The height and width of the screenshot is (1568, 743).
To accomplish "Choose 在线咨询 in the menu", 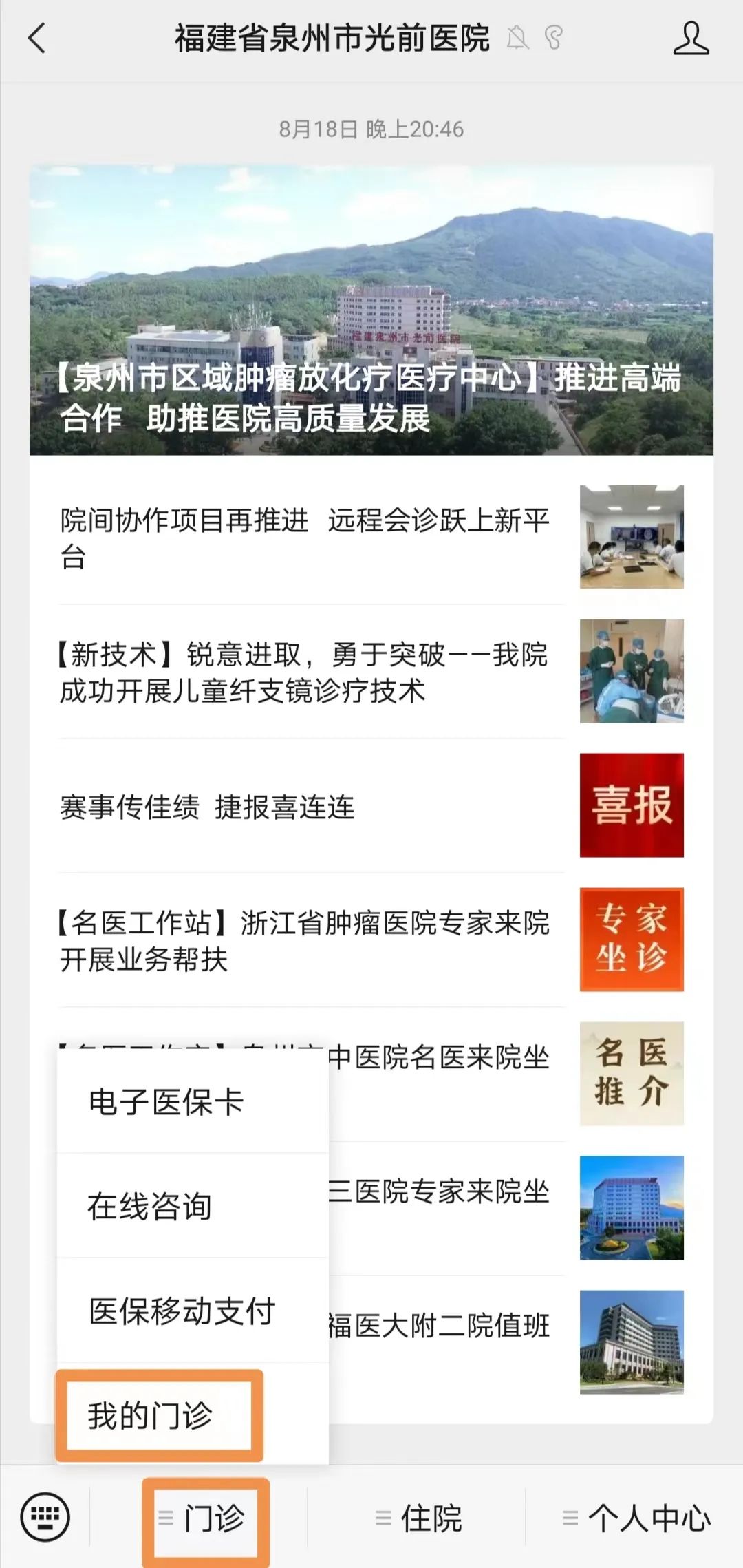I will pos(149,1206).
